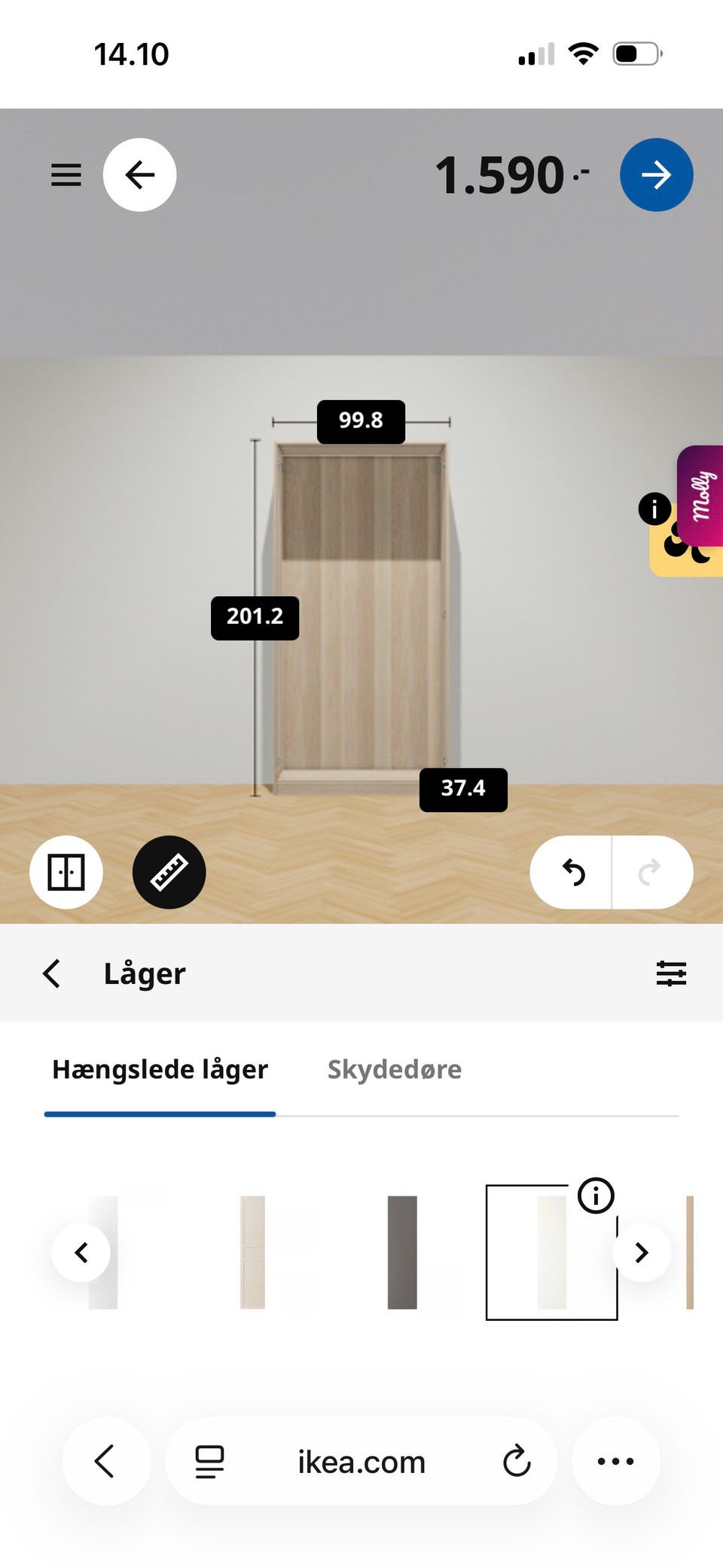Go back using the white arrow button
Image resolution: width=723 pixels, height=1568 pixels.
[x=139, y=175]
